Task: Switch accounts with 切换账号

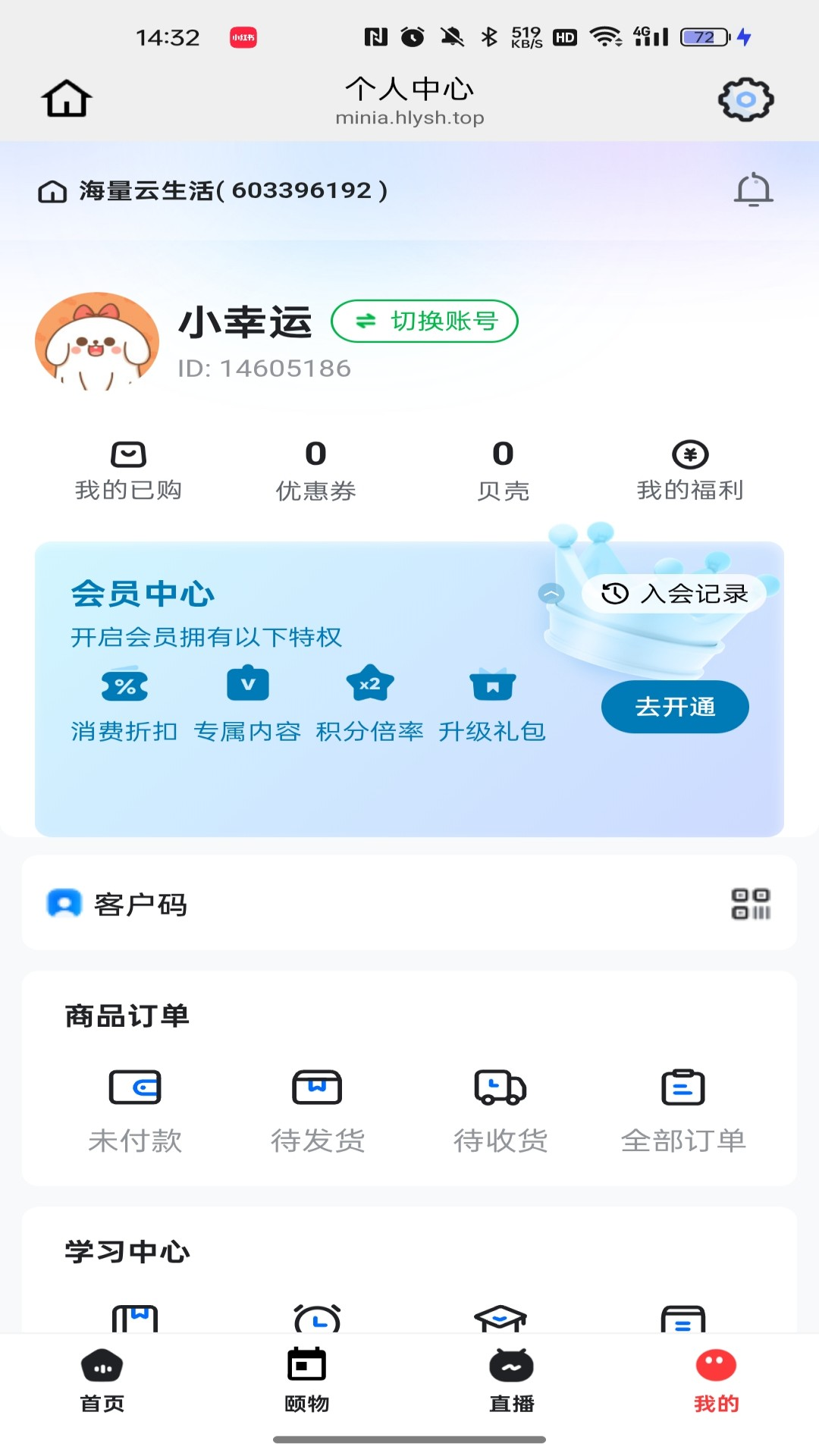Action: pyautogui.click(x=425, y=322)
